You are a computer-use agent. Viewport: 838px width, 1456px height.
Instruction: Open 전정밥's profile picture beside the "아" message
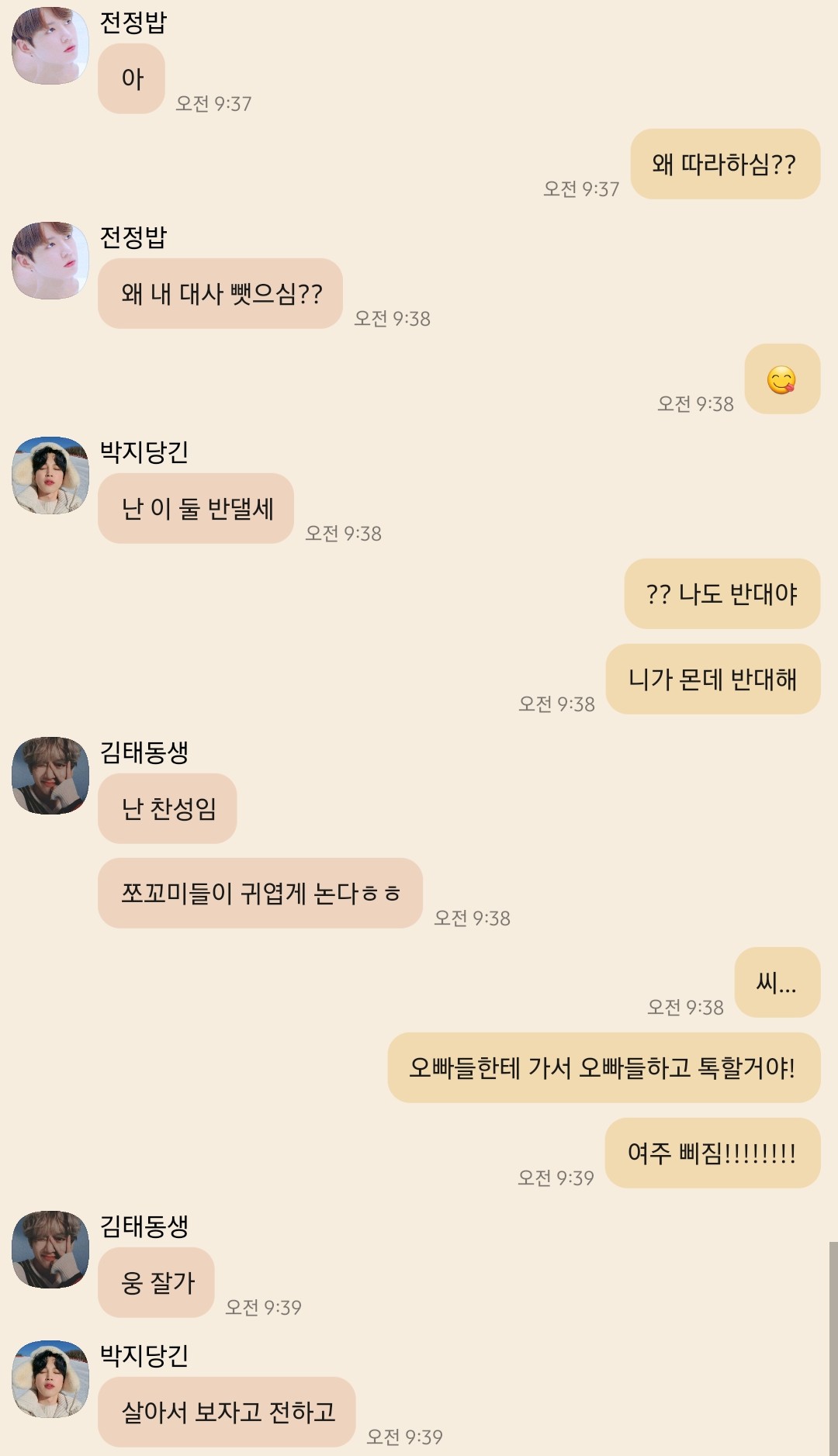point(50,47)
